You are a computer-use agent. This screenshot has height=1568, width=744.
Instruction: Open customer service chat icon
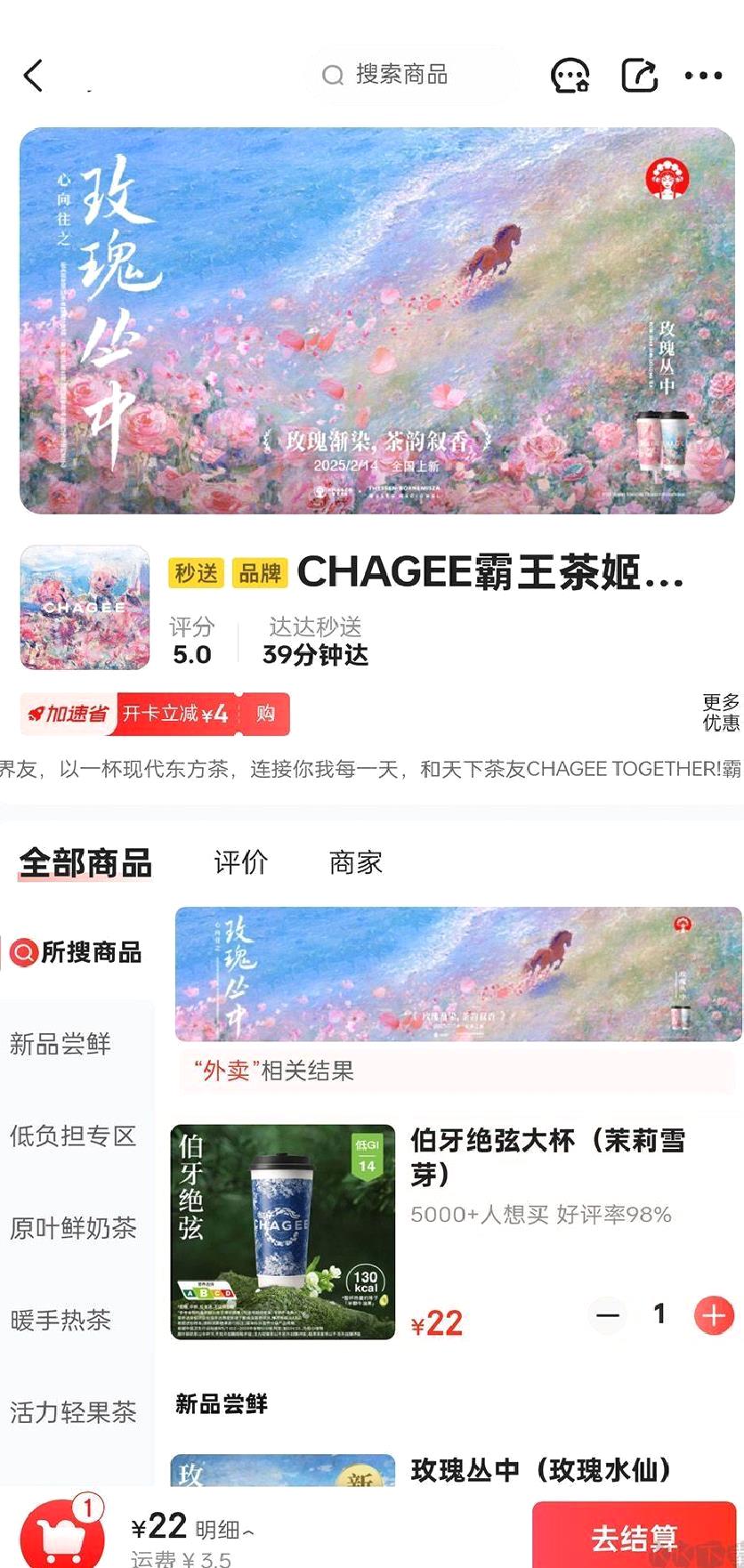(x=570, y=76)
